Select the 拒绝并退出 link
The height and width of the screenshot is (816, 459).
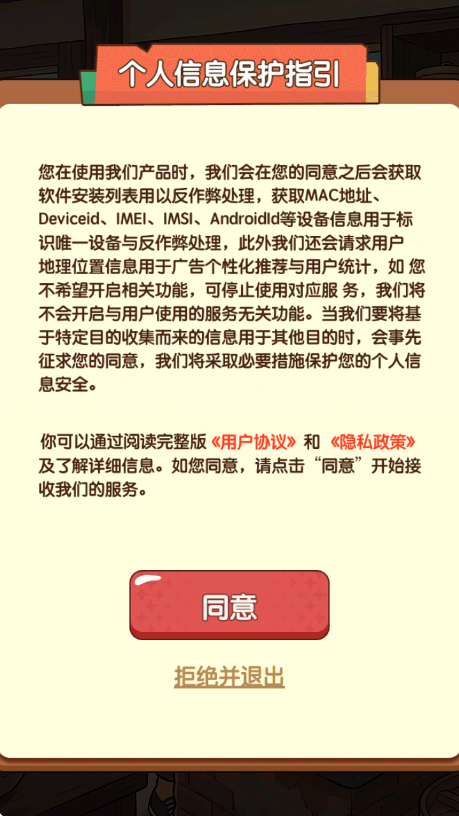coord(230,677)
